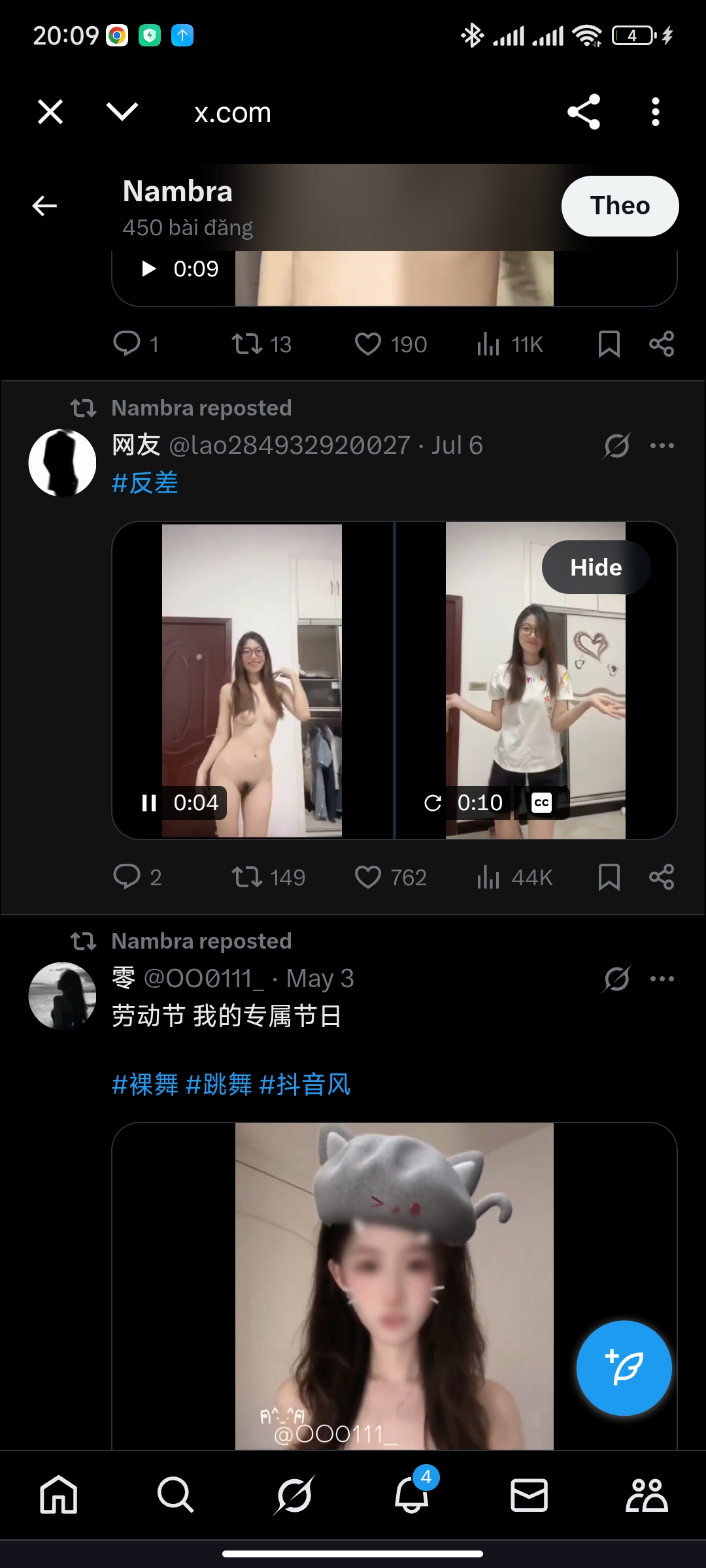Image resolution: width=706 pixels, height=1568 pixels.
Task: Open the Search tab
Action: (176, 1495)
